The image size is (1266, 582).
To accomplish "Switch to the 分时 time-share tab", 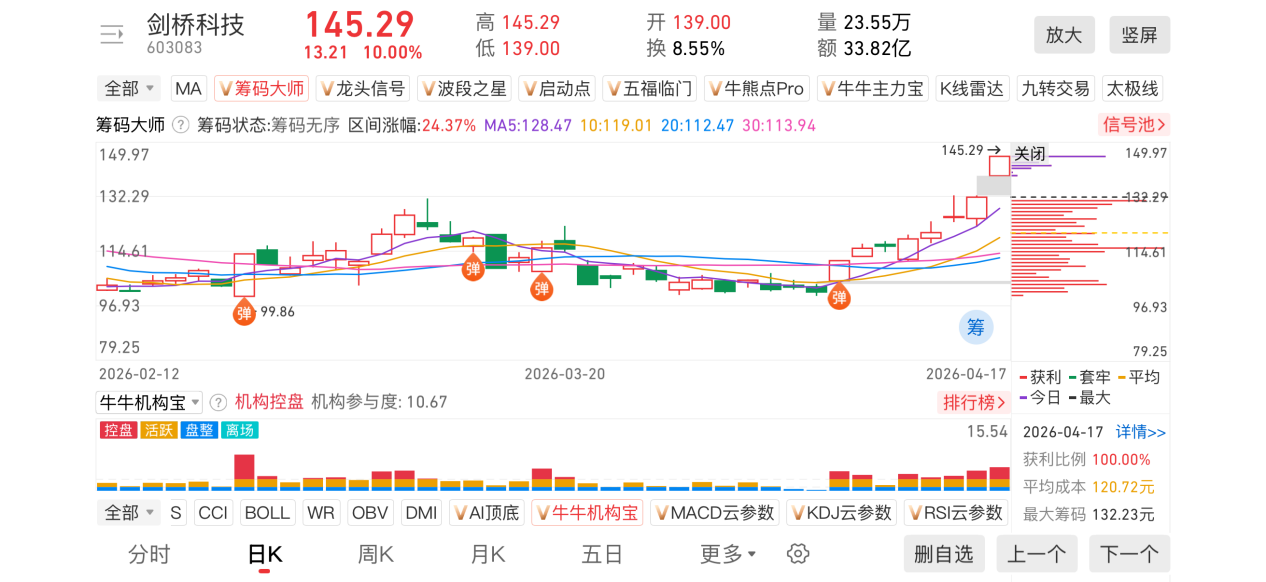I will pyautogui.click(x=149, y=554).
